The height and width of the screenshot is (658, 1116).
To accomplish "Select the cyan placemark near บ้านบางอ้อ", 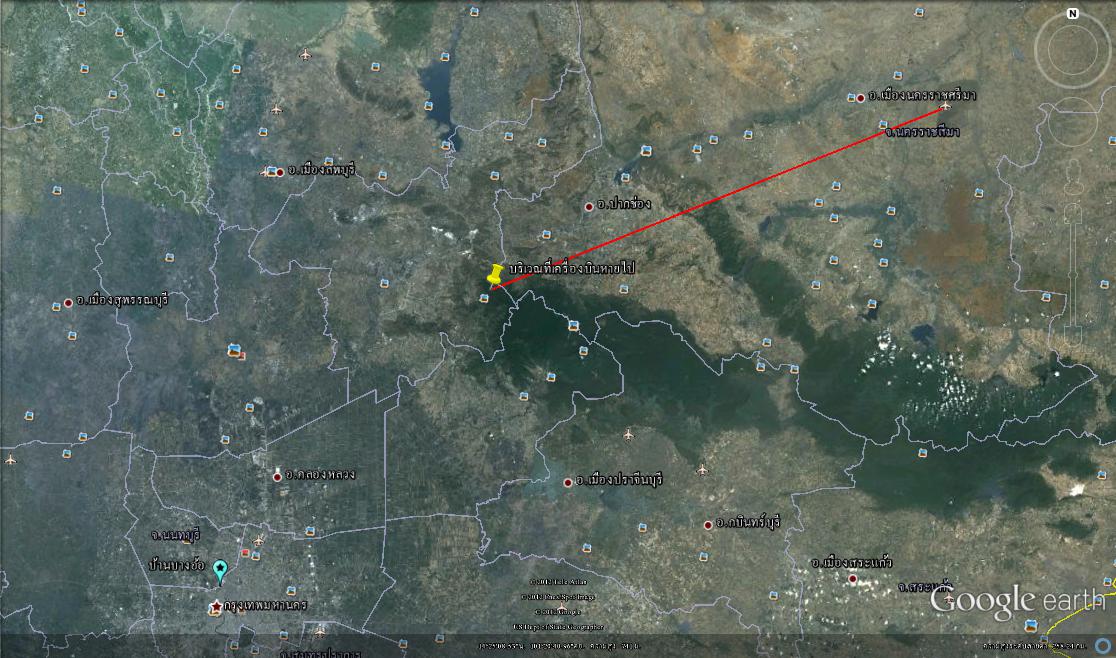I will tap(220, 572).
